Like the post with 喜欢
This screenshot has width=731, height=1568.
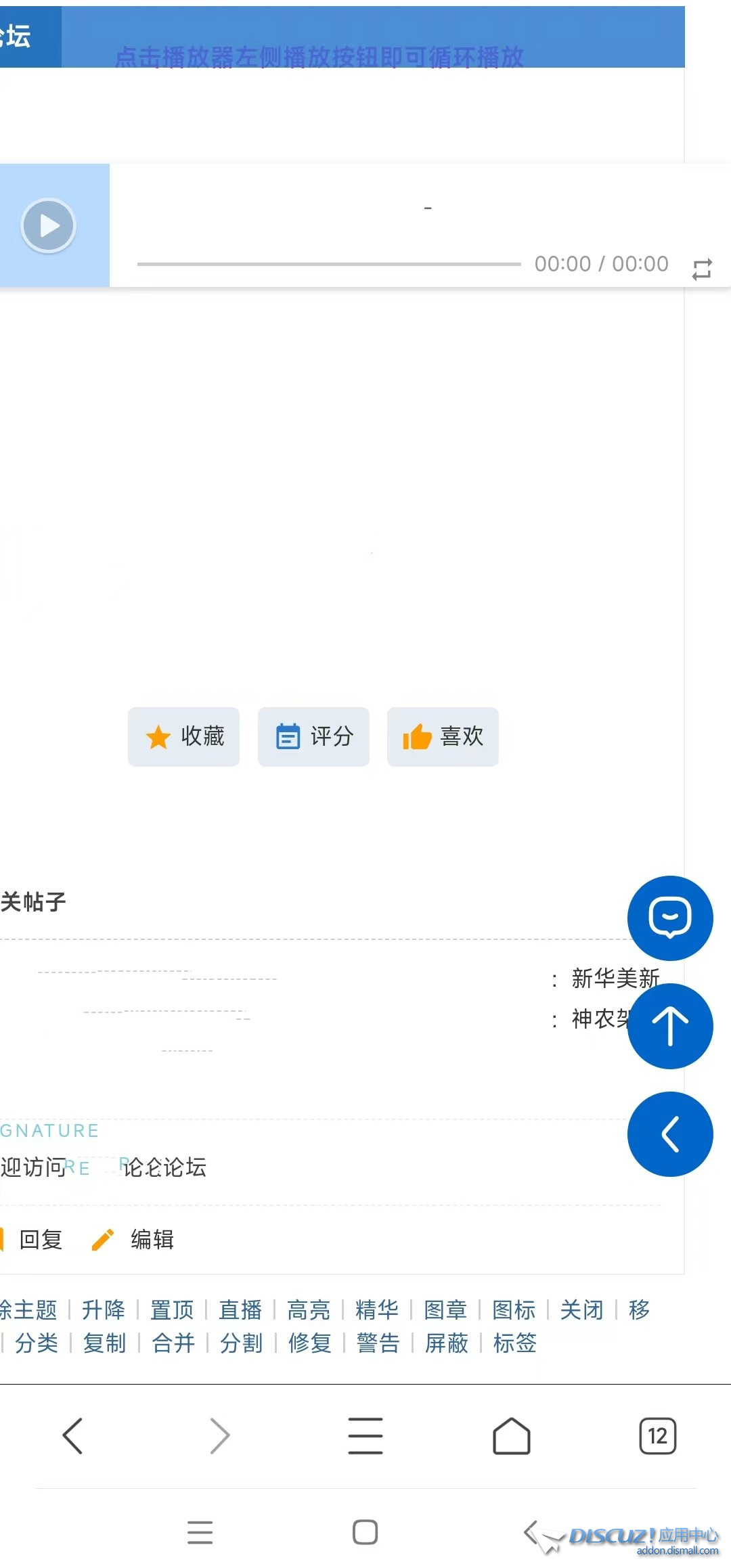click(x=443, y=736)
